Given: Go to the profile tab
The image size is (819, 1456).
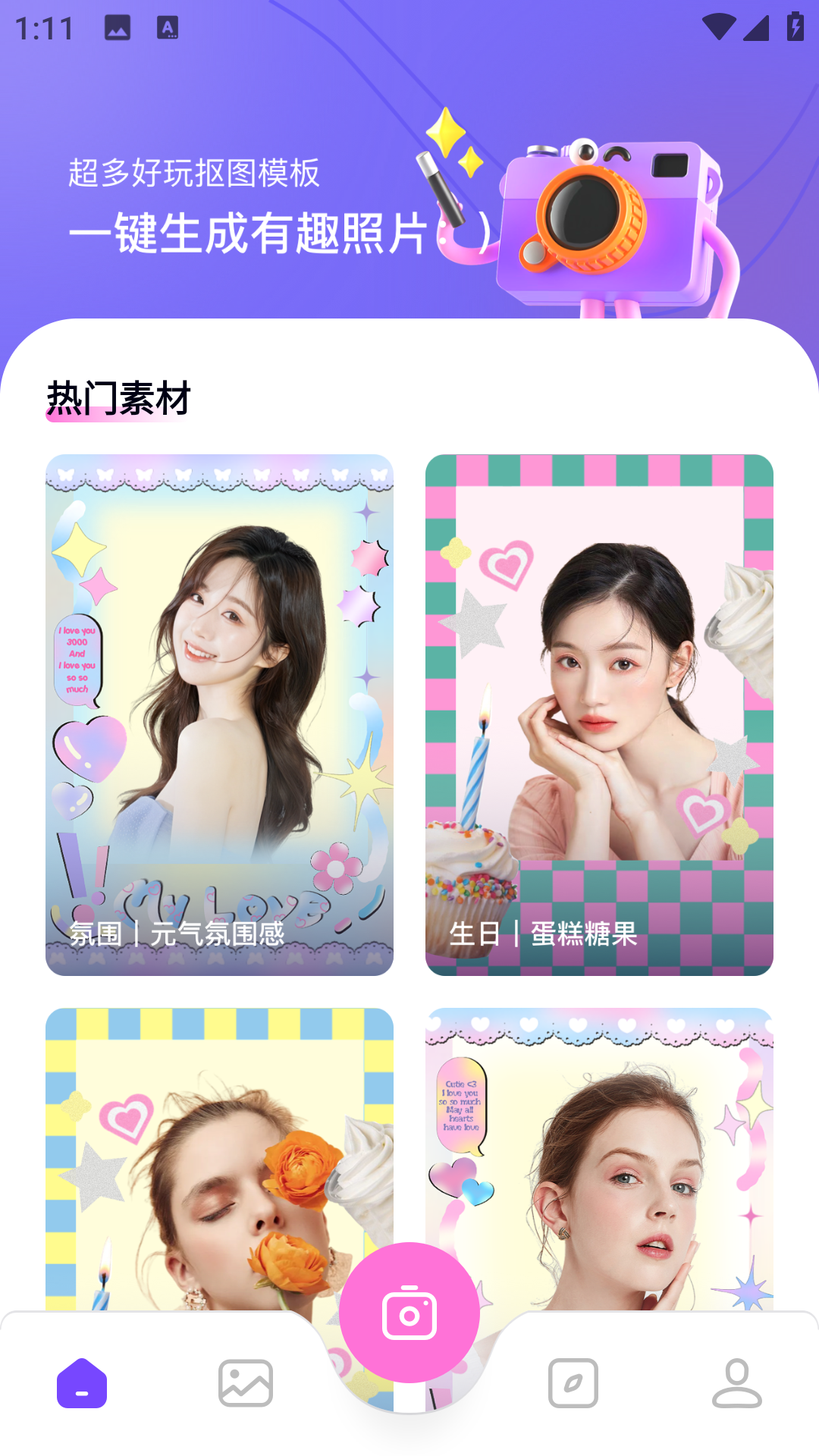Looking at the screenshot, I should point(737,1383).
